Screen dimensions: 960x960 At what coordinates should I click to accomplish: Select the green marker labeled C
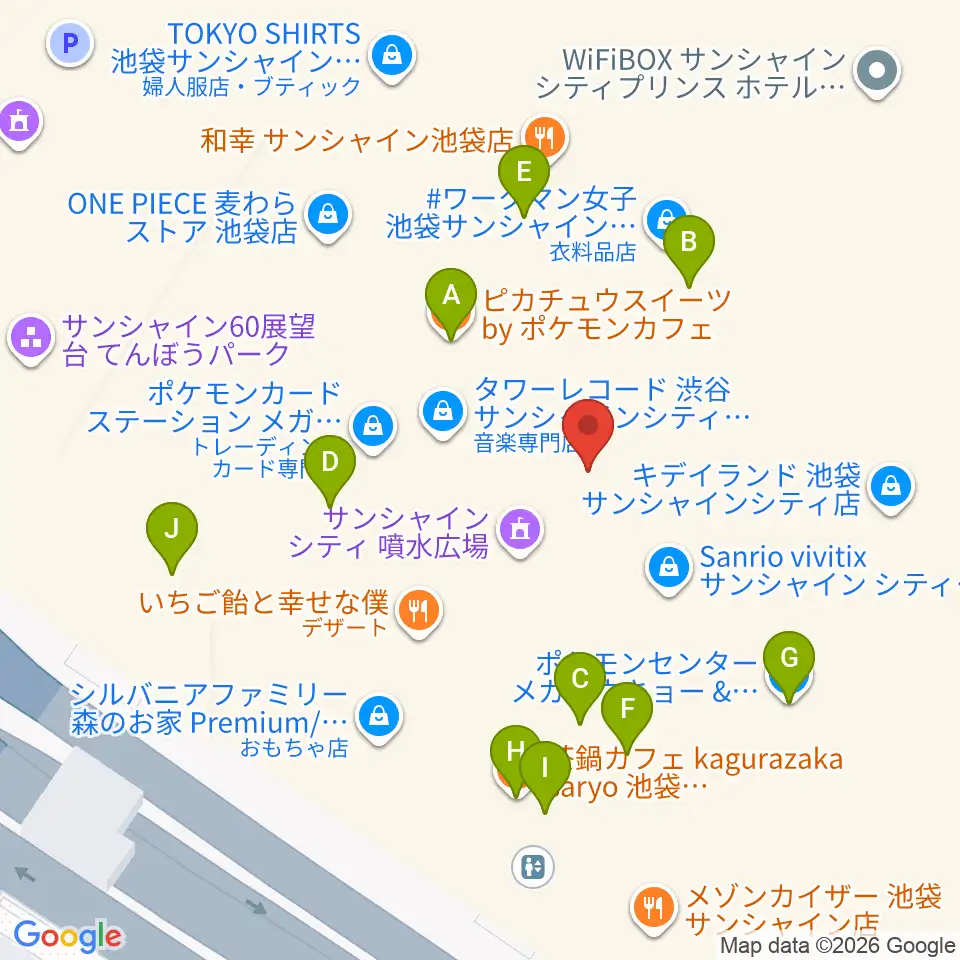(579, 682)
